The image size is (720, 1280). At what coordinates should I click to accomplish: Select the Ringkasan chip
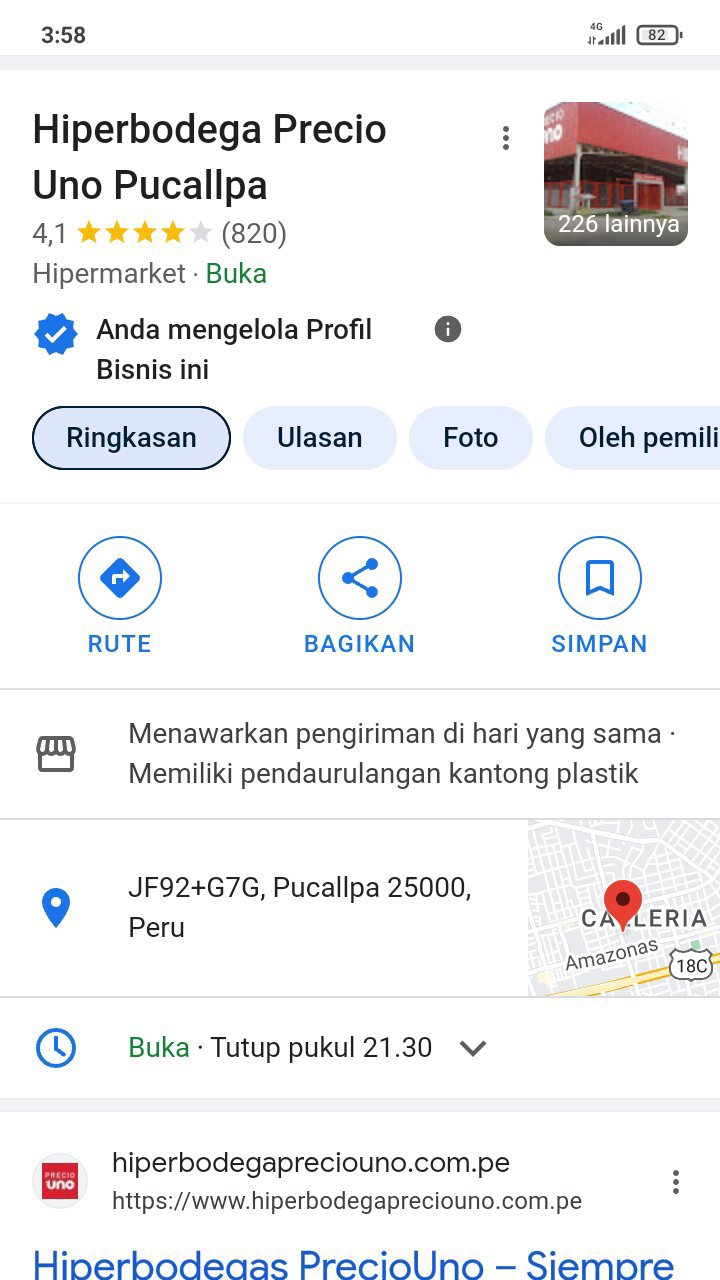(131, 438)
